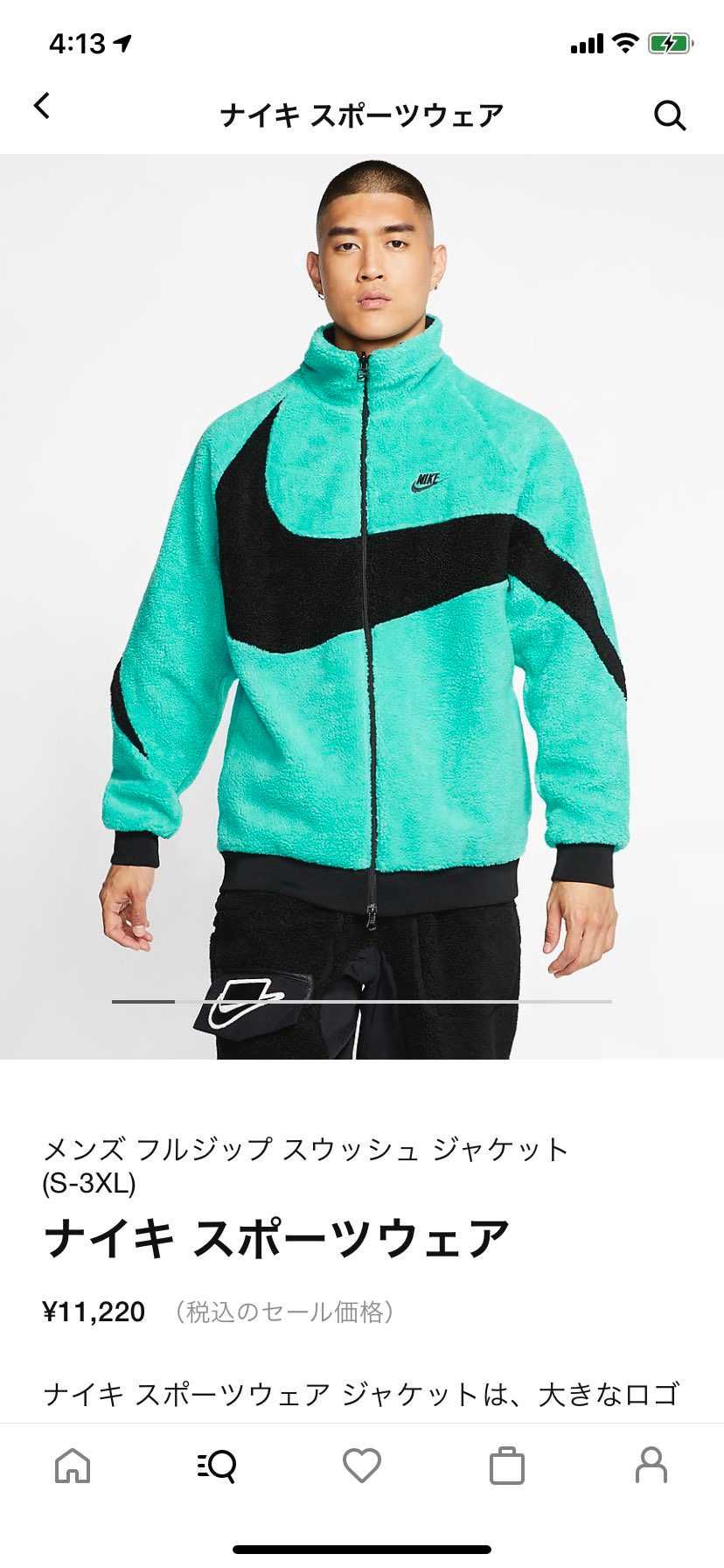Open the profile tab
The image size is (724, 1568).
(x=651, y=1465)
